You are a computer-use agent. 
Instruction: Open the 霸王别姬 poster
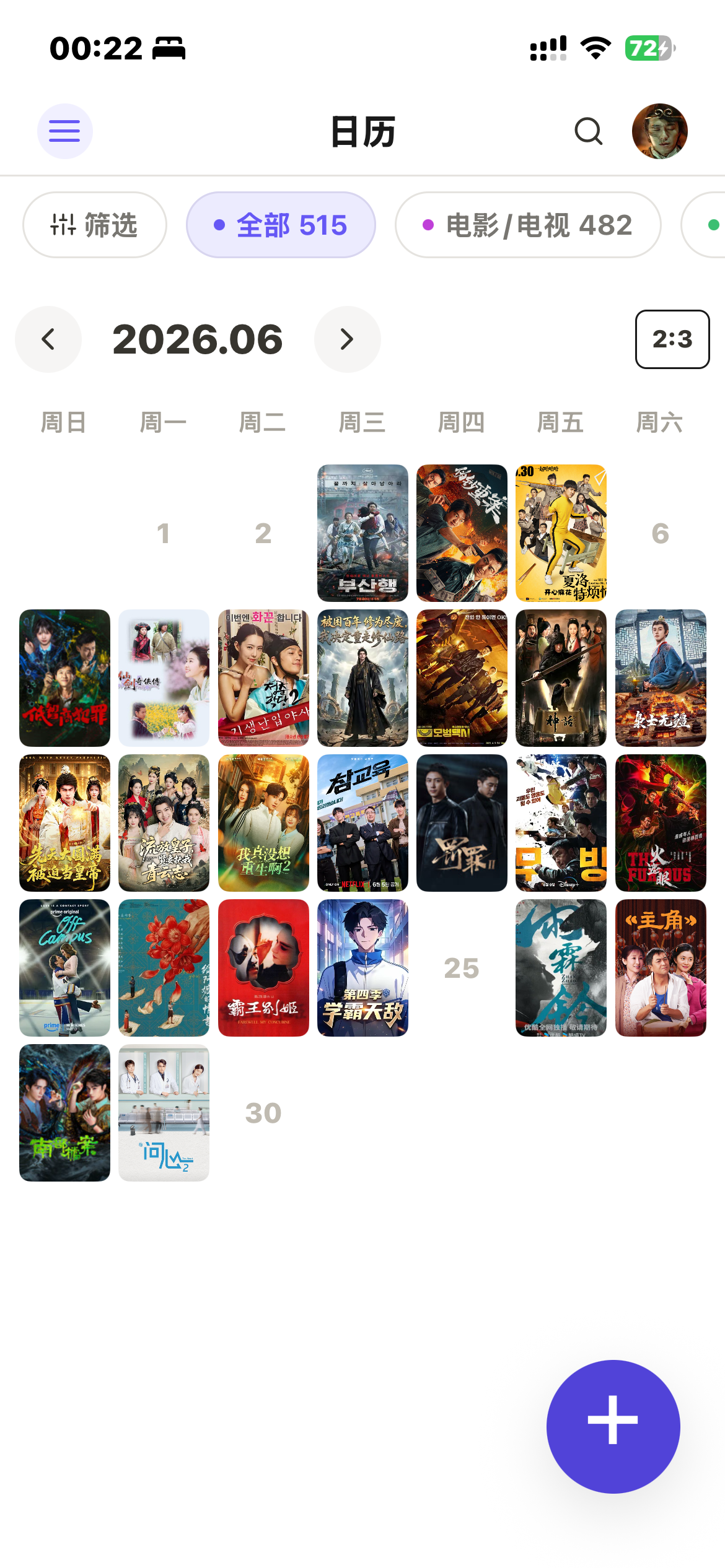[263, 968]
